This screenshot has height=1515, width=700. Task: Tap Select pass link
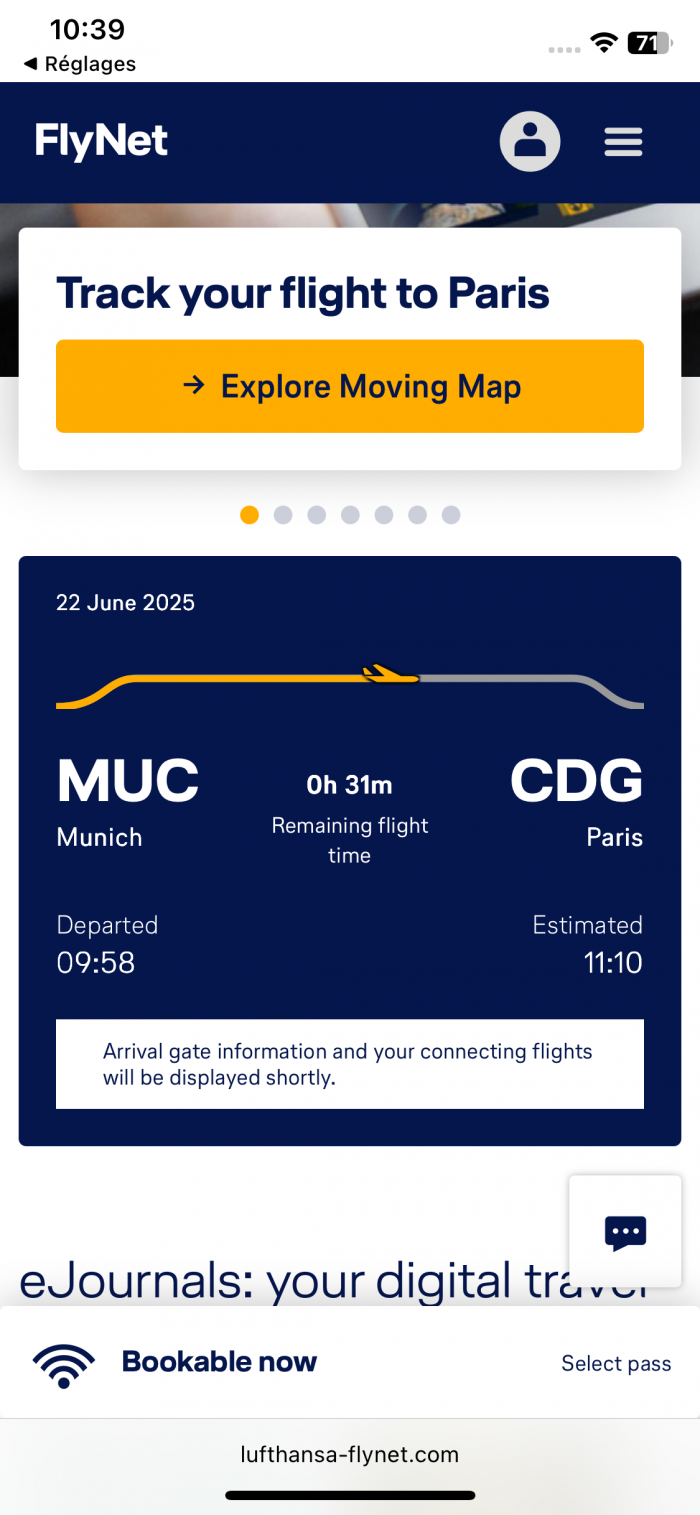pyautogui.click(x=616, y=1363)
